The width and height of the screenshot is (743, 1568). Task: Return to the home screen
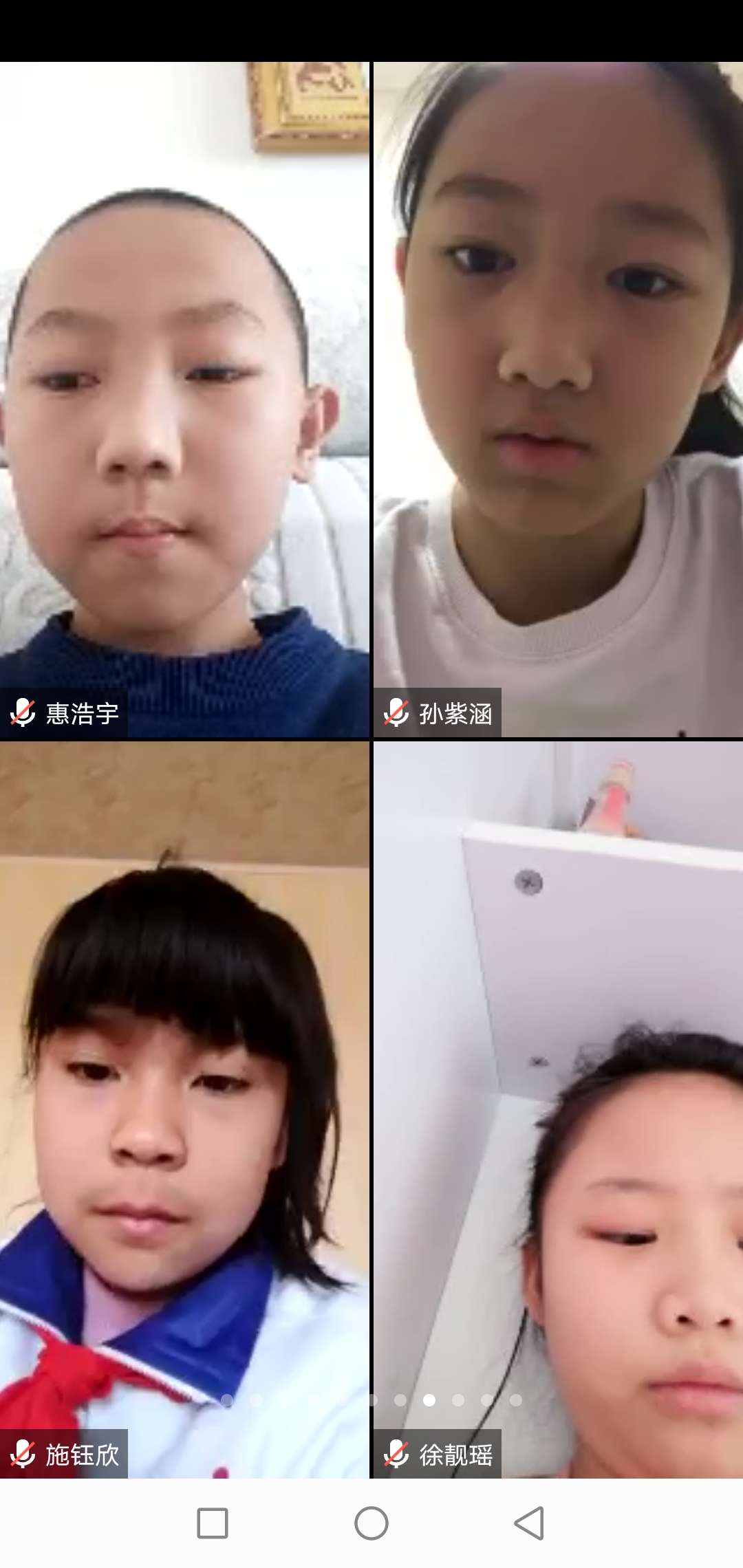(371, 1523)
